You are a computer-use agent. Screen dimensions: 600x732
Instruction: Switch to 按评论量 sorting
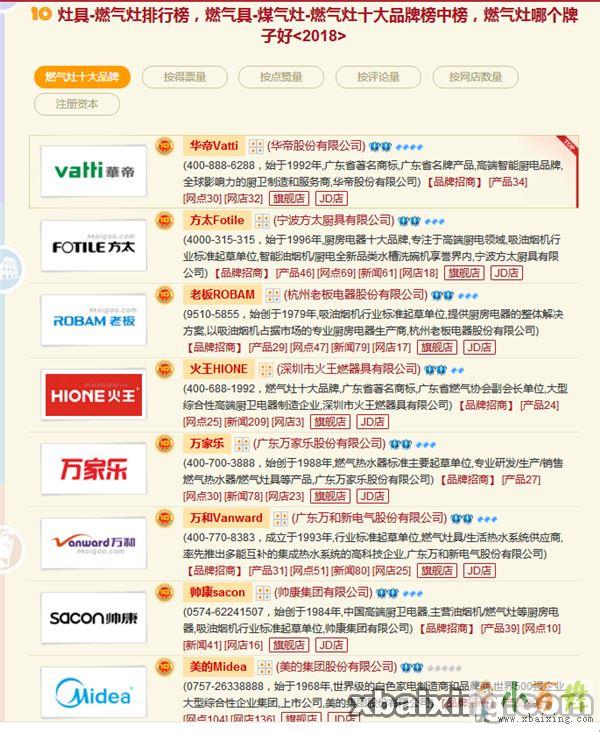tap(380, 77)
